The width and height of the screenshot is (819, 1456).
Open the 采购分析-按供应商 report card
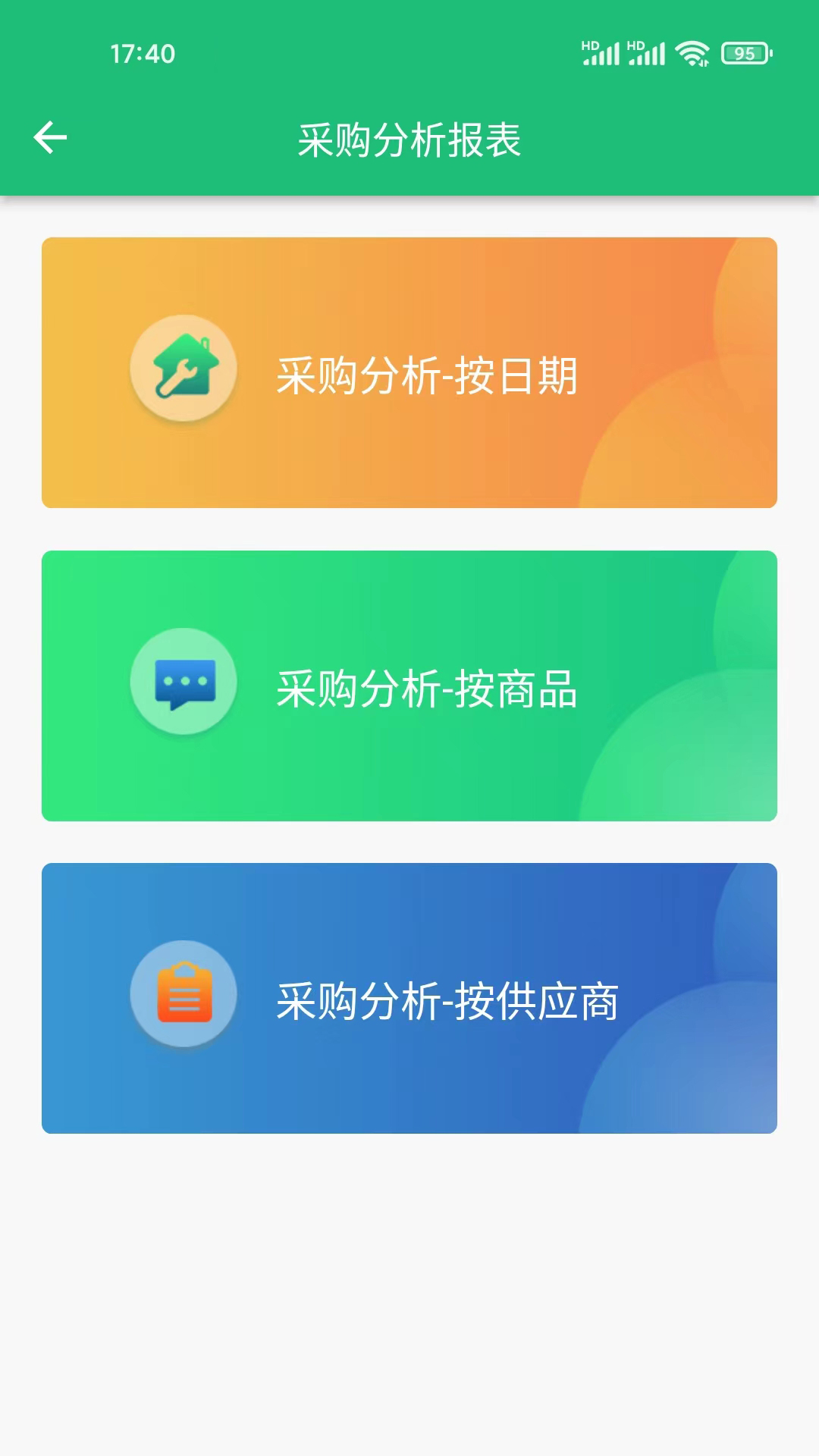pyautogui.click(x=409, y=999)
